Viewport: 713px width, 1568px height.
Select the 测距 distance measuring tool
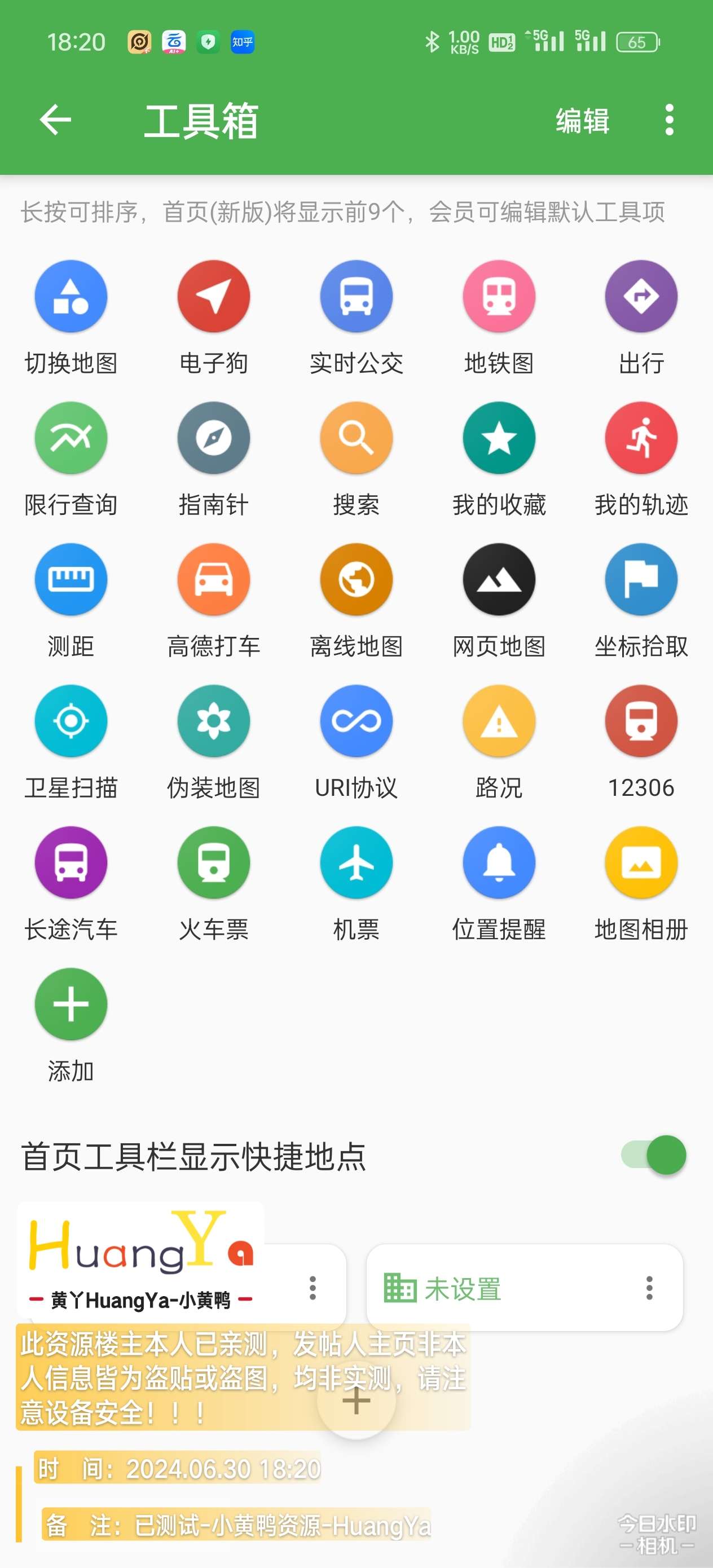71,580
